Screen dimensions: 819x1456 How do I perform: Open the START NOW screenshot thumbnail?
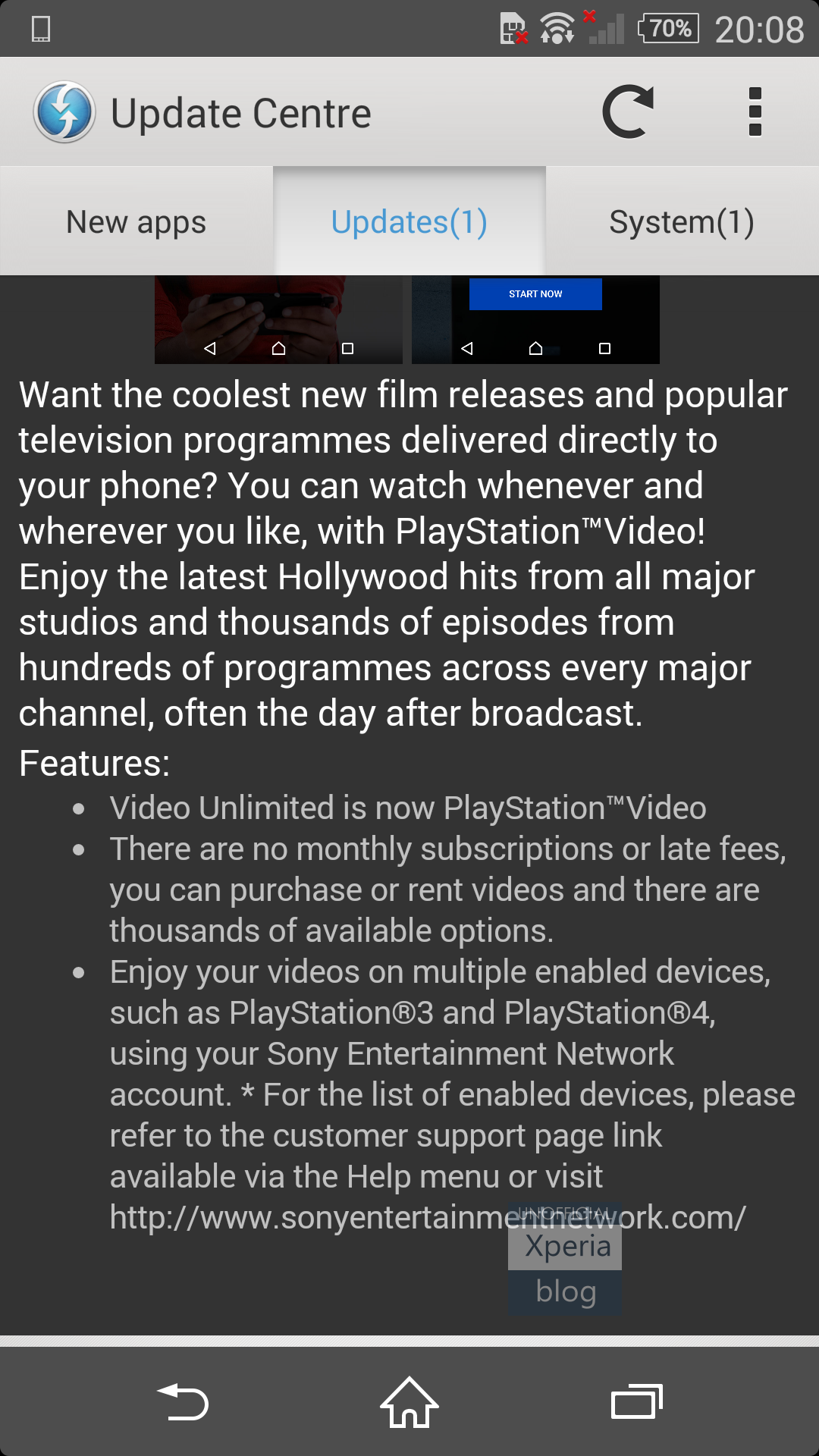pyautogui.click(x=535, y=319)
